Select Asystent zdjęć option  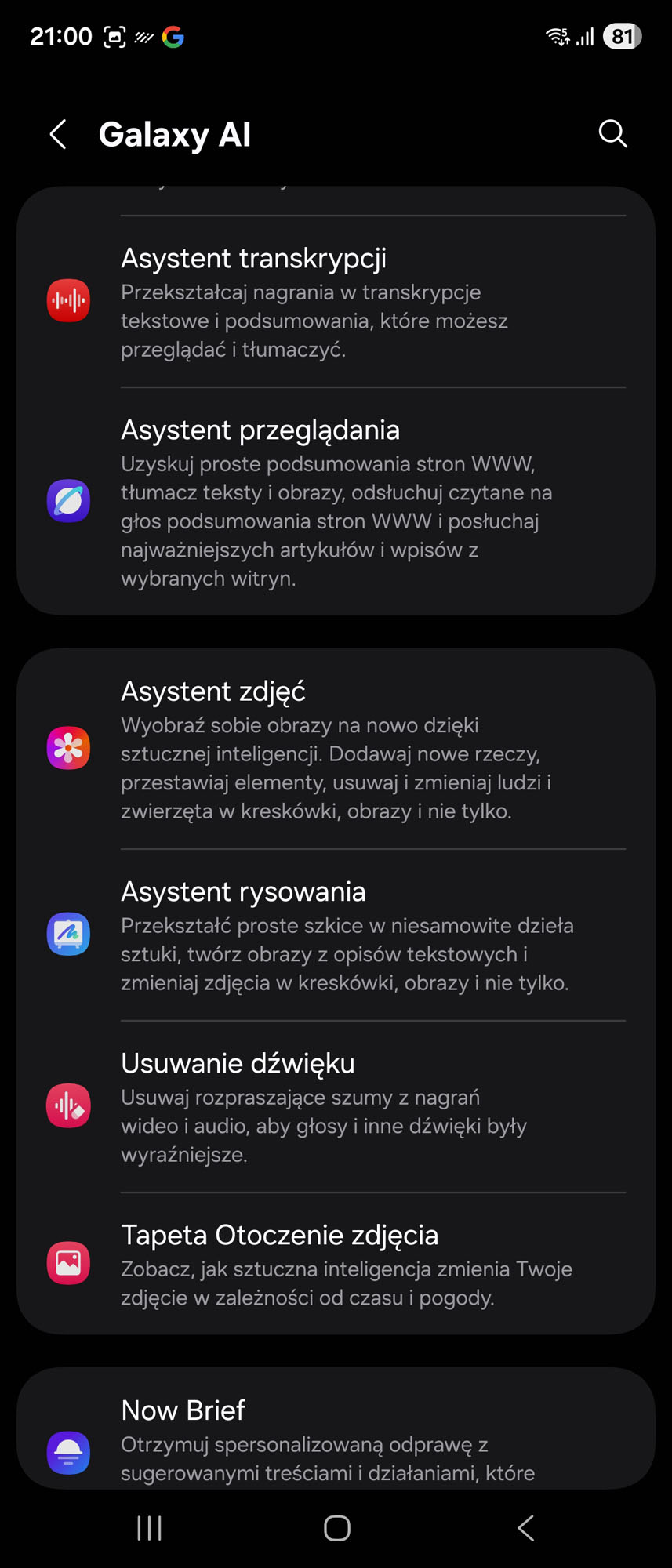pos(336,749)
